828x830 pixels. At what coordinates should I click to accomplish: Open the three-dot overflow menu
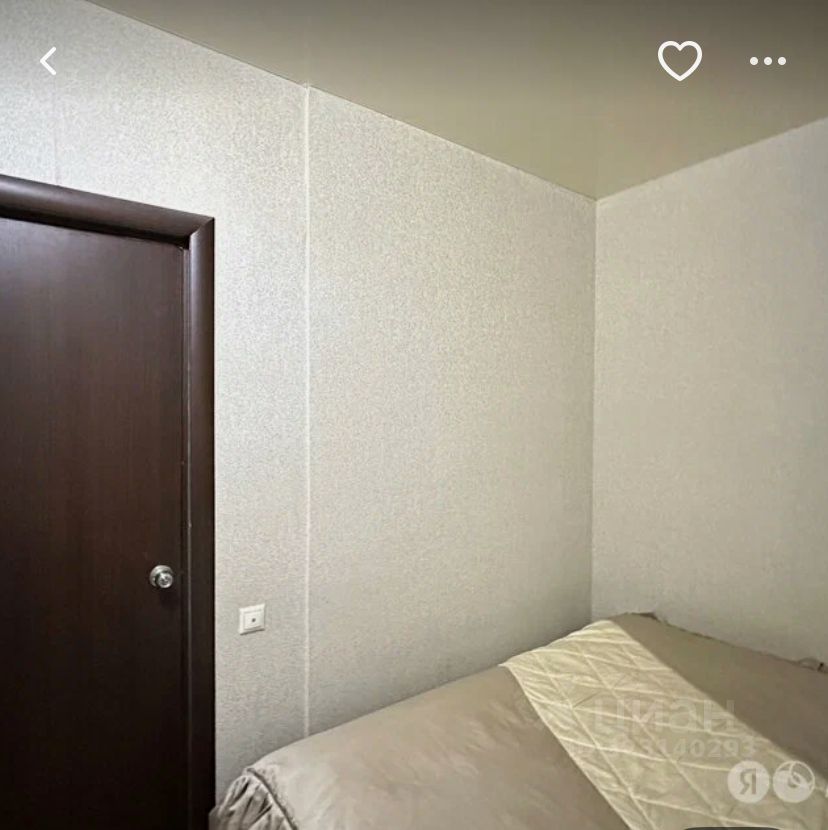pos(767,61)
